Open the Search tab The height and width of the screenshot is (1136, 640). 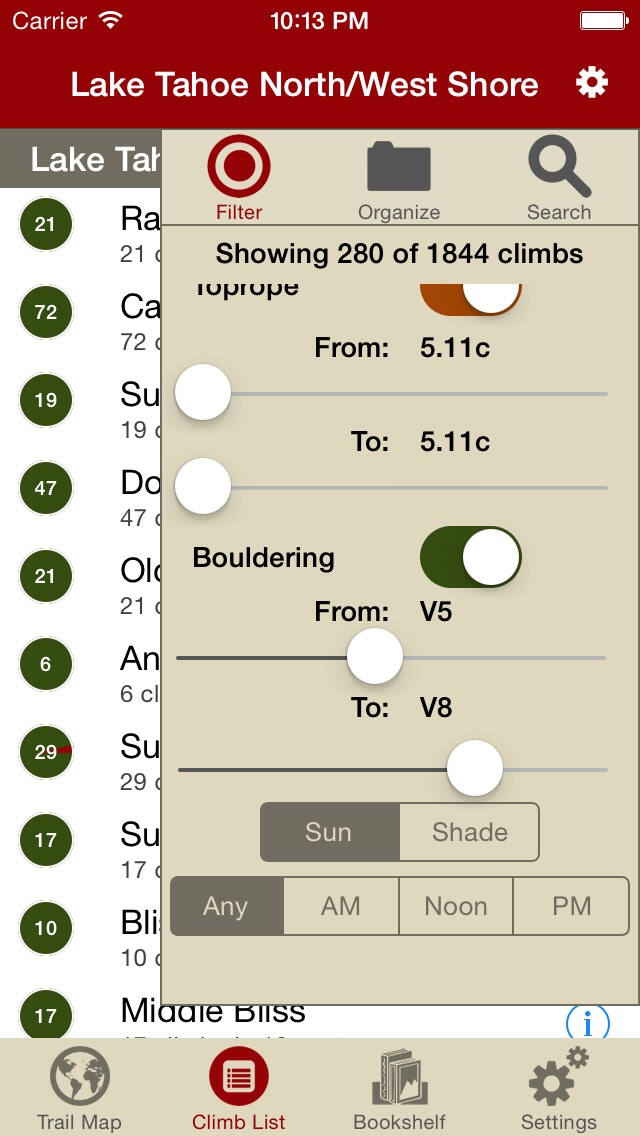pyautogui.click(x=559, y=178)
